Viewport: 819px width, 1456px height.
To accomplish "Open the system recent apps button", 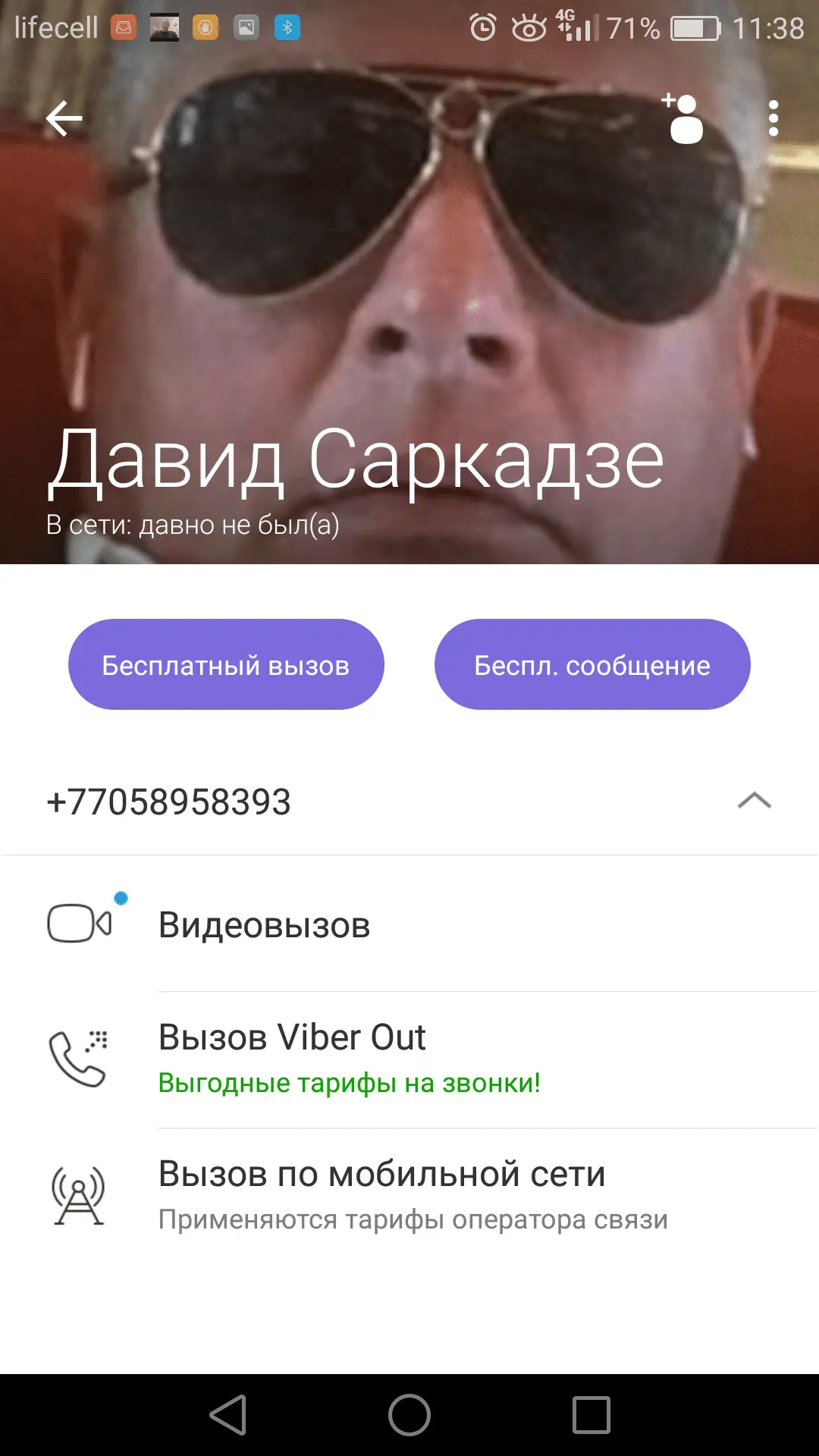I will click(591, 1415).
